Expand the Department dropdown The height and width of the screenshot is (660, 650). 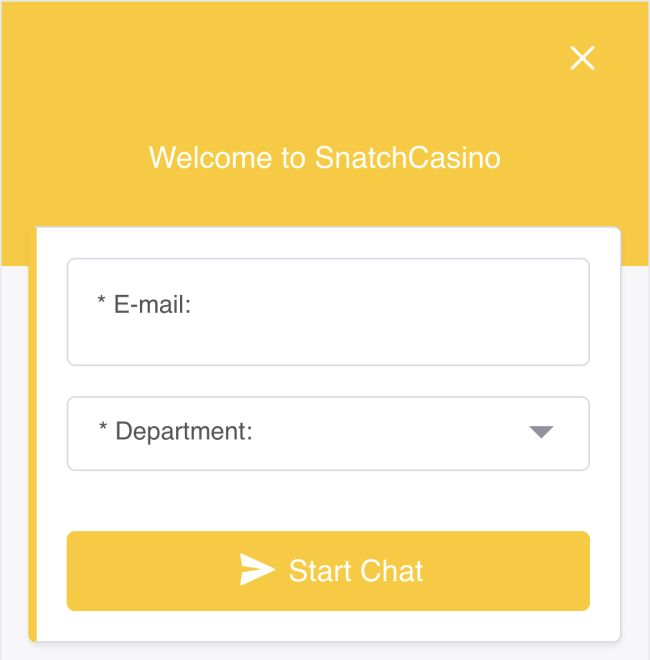[x=328, y=433]
